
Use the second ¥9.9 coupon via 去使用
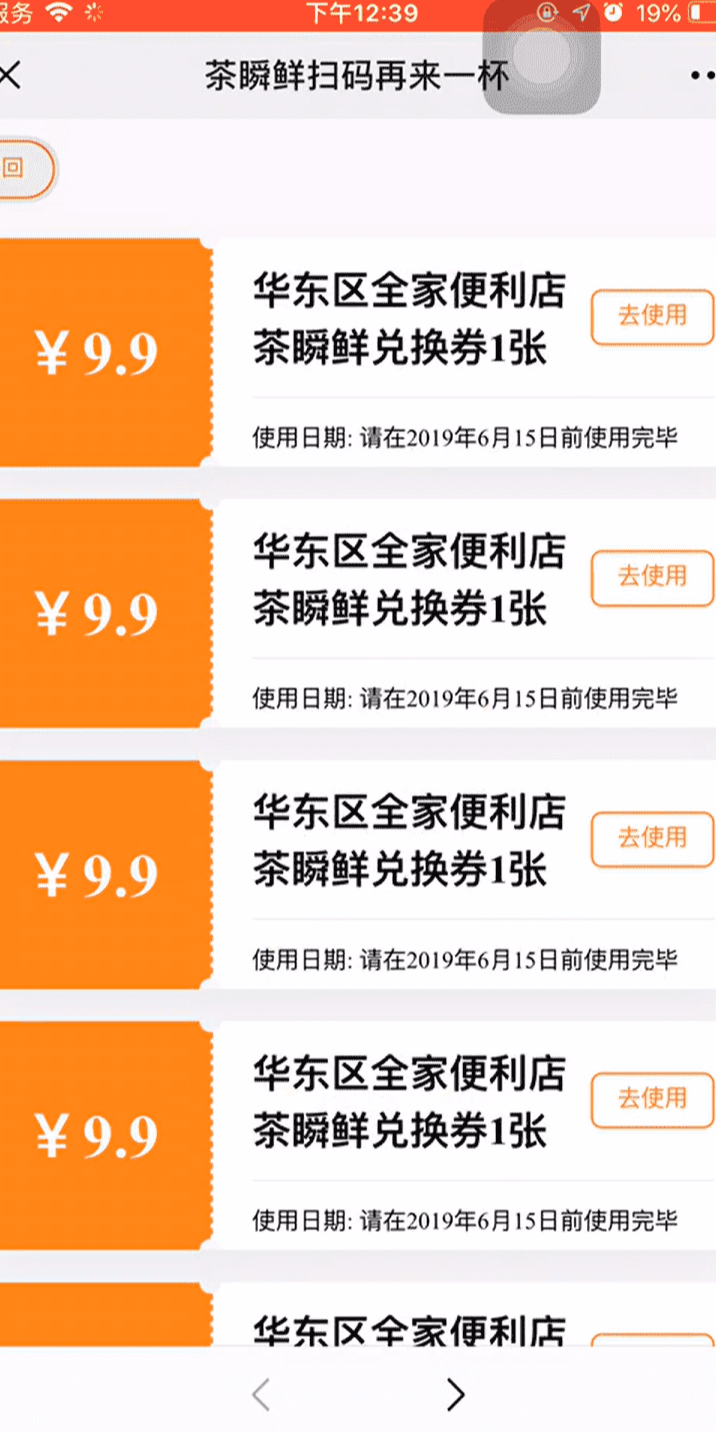[652, 577]
